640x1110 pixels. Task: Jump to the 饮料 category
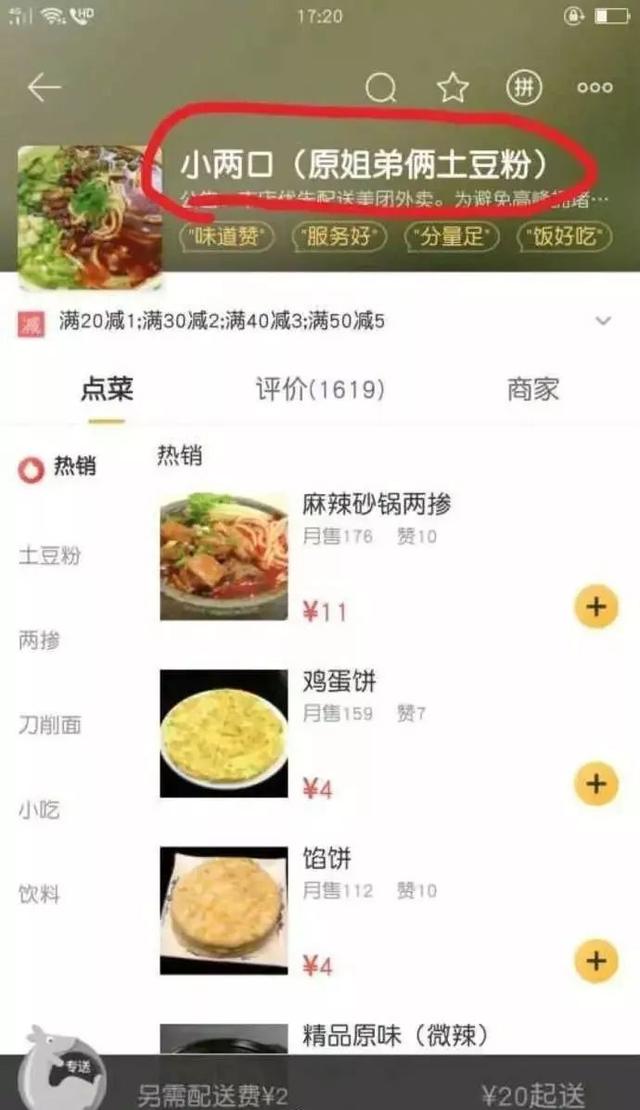(x=39, y=894)
